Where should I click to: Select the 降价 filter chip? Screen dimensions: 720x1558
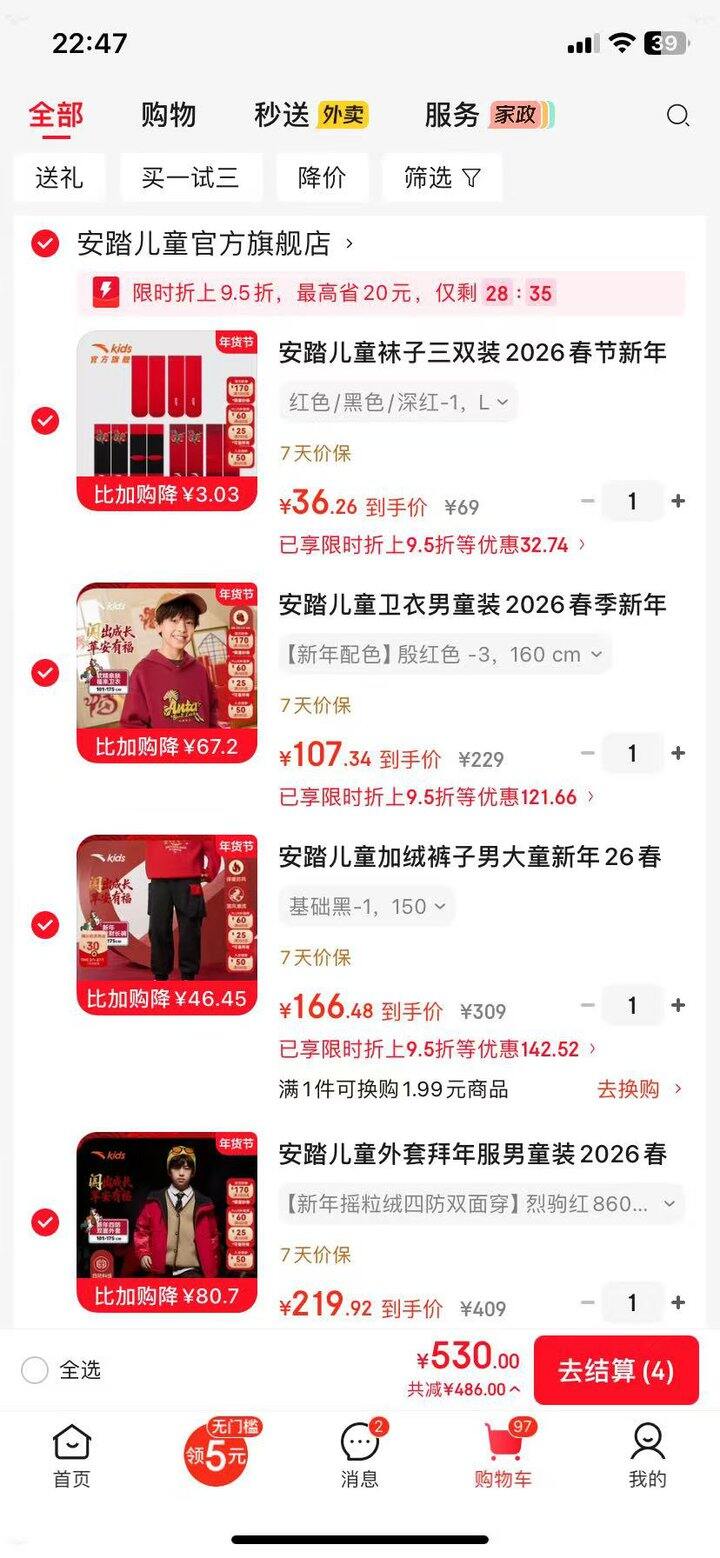322,178
